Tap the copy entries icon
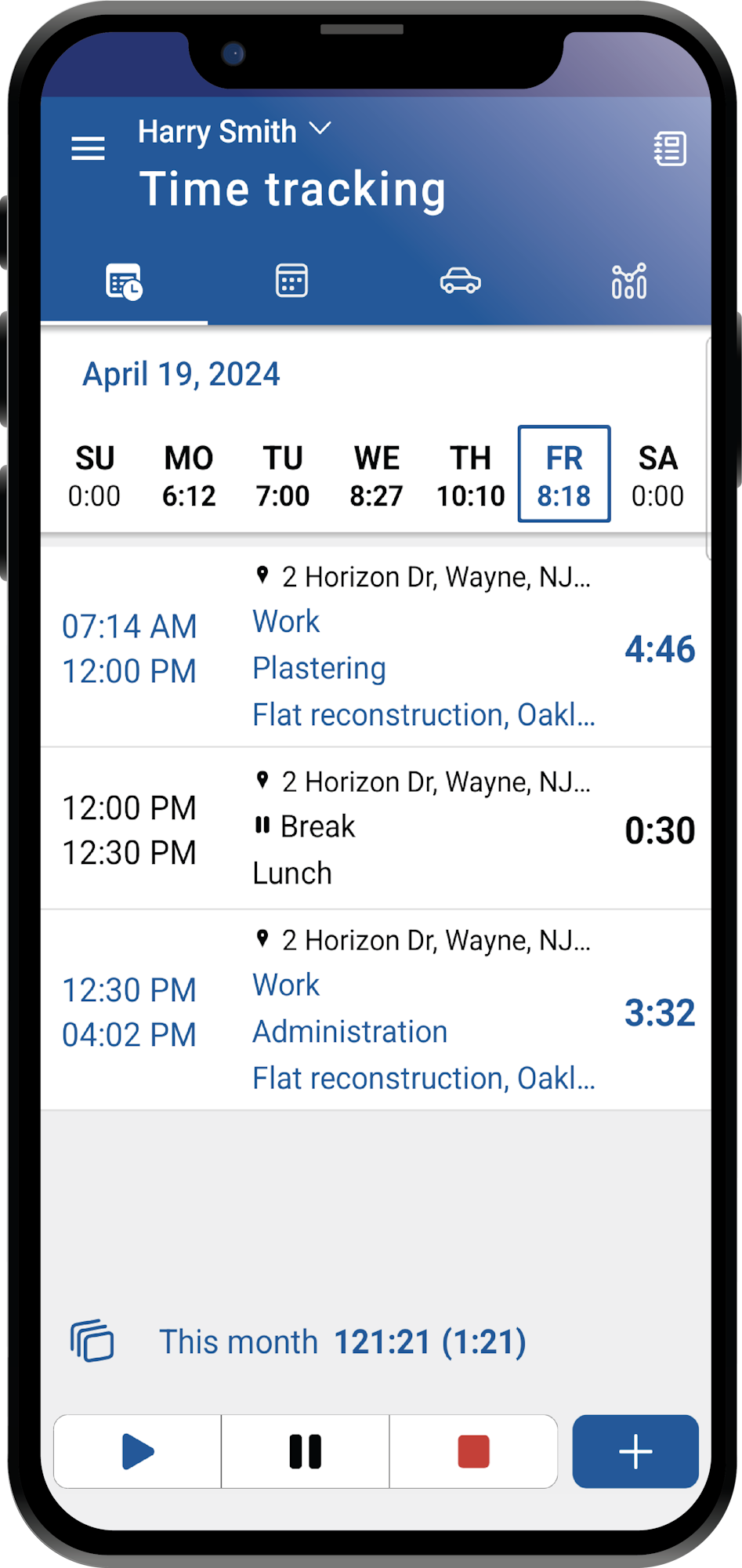The height and width of the screenshot is (1568, 742). click(x=92, y=1341)
